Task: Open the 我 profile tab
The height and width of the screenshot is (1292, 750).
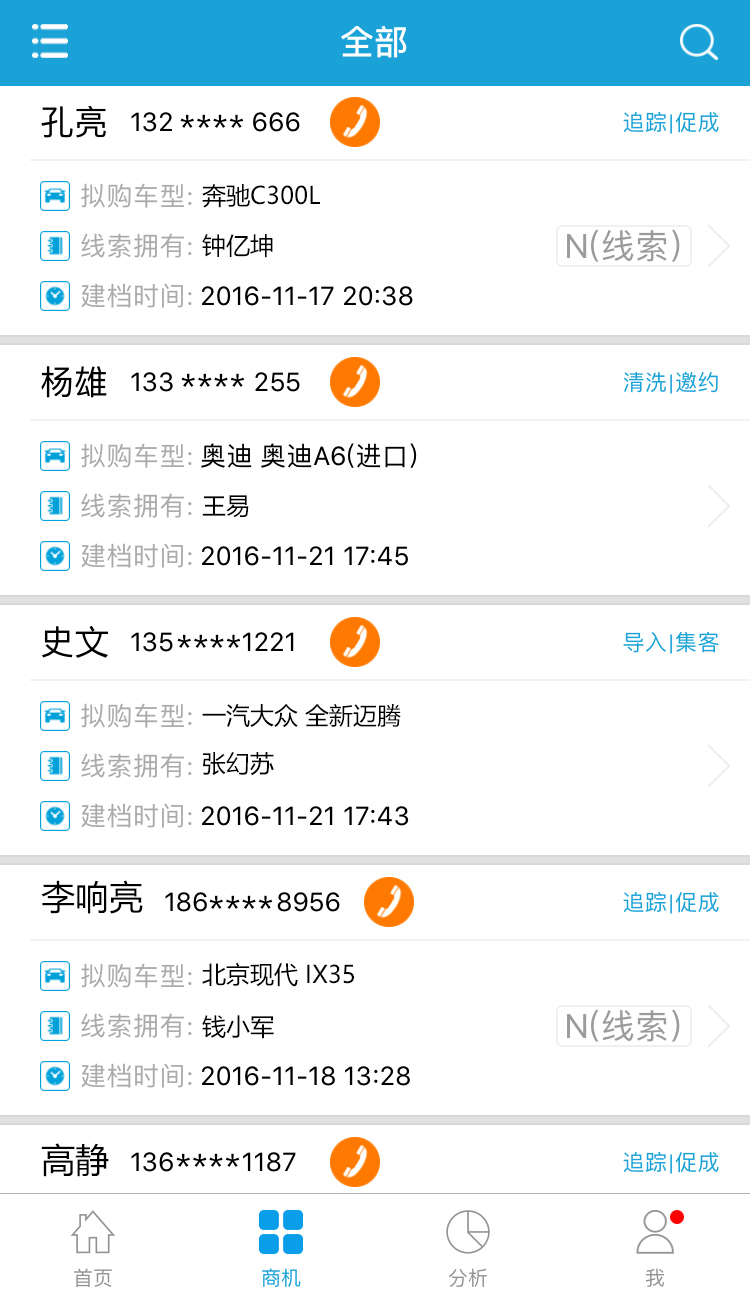Action: pyautogui.click(x=655, y=1246)
